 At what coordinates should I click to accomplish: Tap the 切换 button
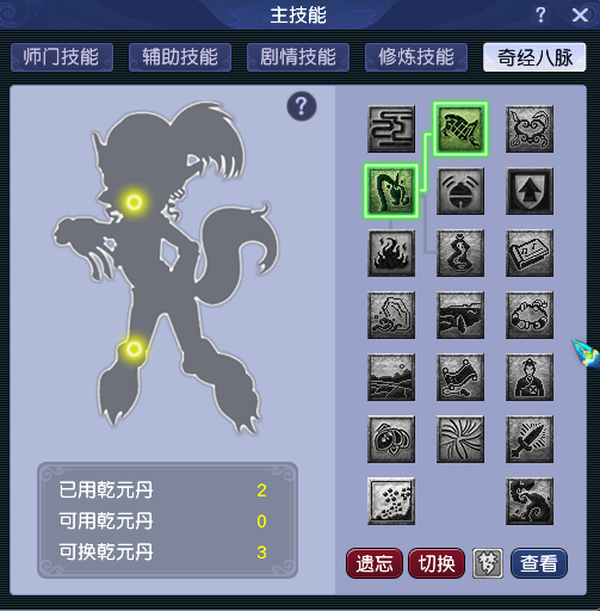point(436,563)
